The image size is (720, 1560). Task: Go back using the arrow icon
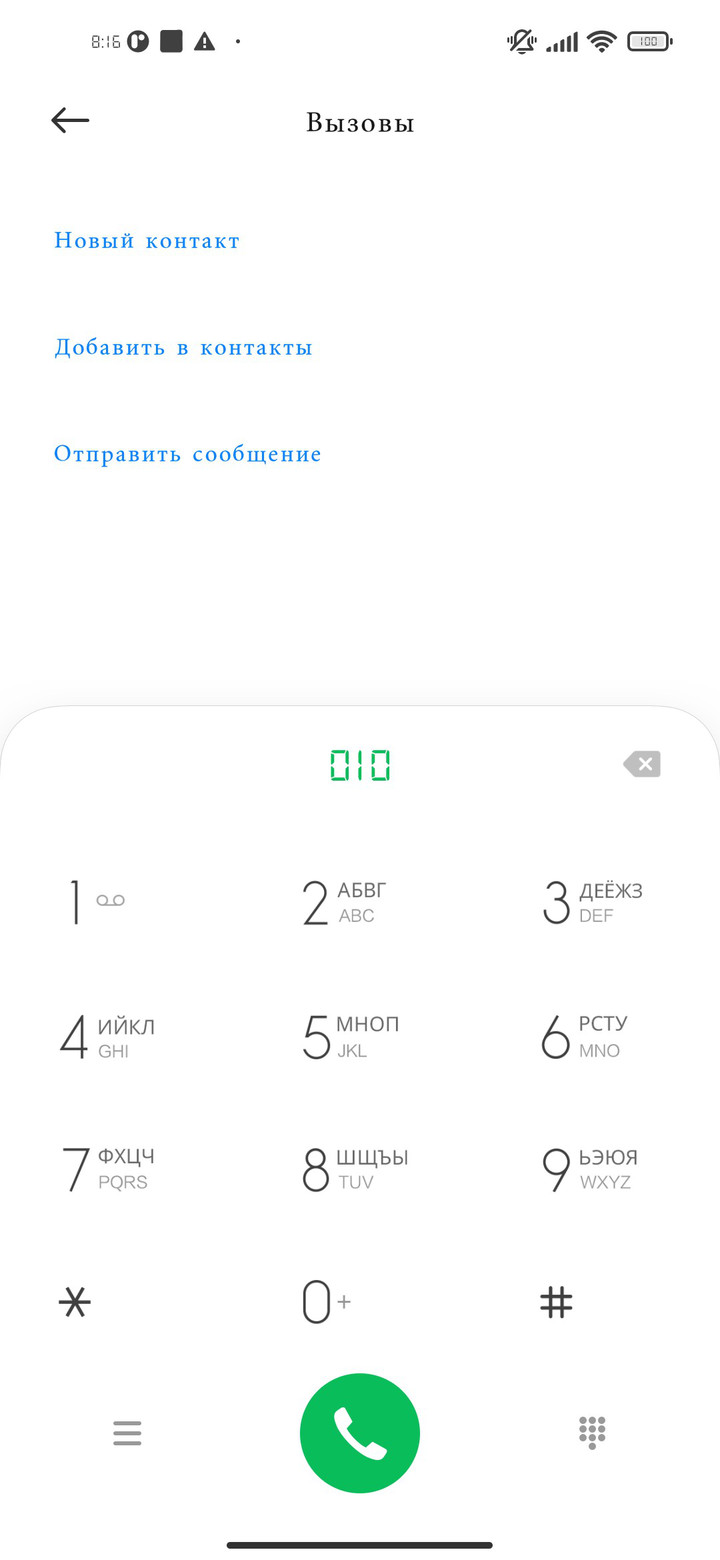point(70,121)
